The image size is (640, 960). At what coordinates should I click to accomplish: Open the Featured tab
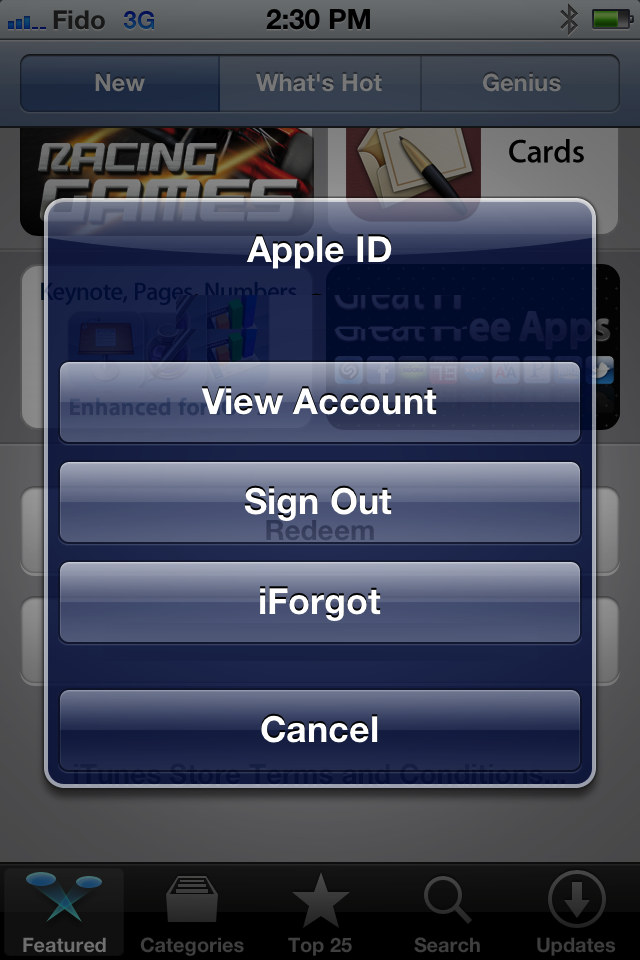click(64, 914)
